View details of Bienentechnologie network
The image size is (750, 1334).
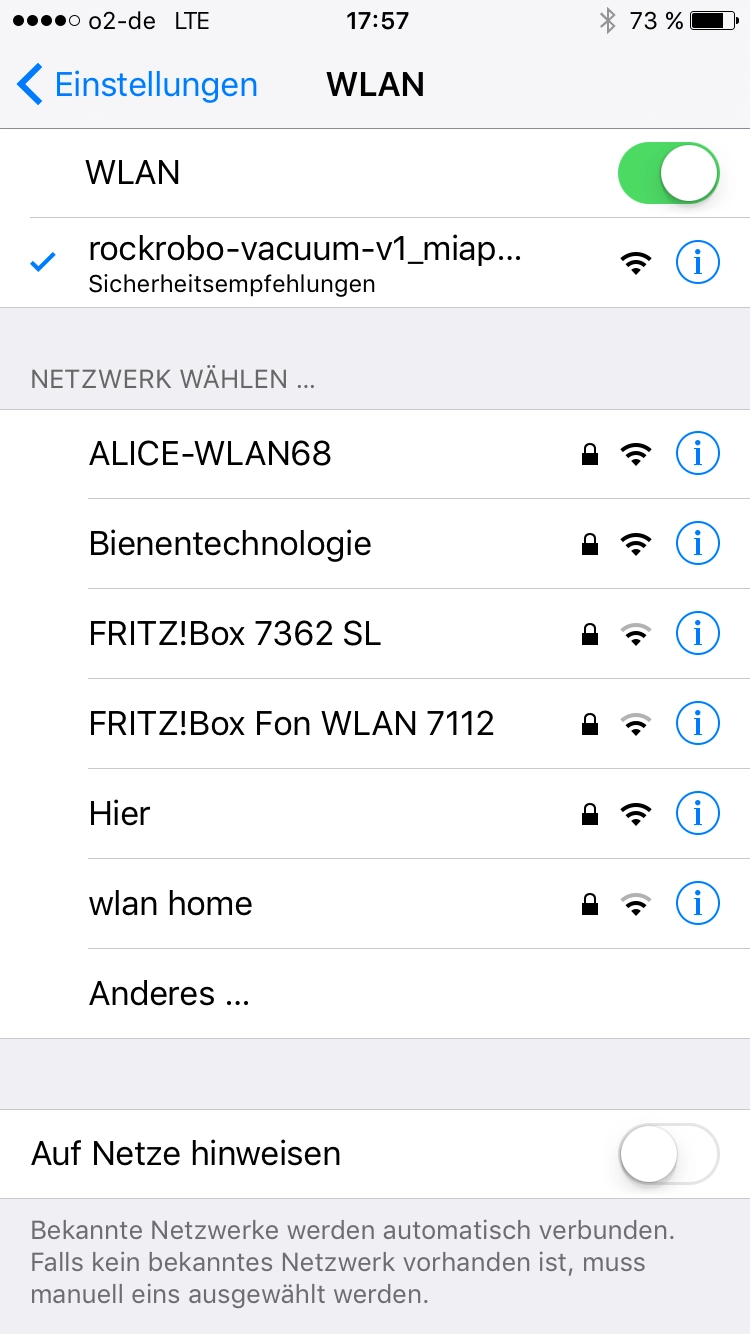[x=697, y=544]
